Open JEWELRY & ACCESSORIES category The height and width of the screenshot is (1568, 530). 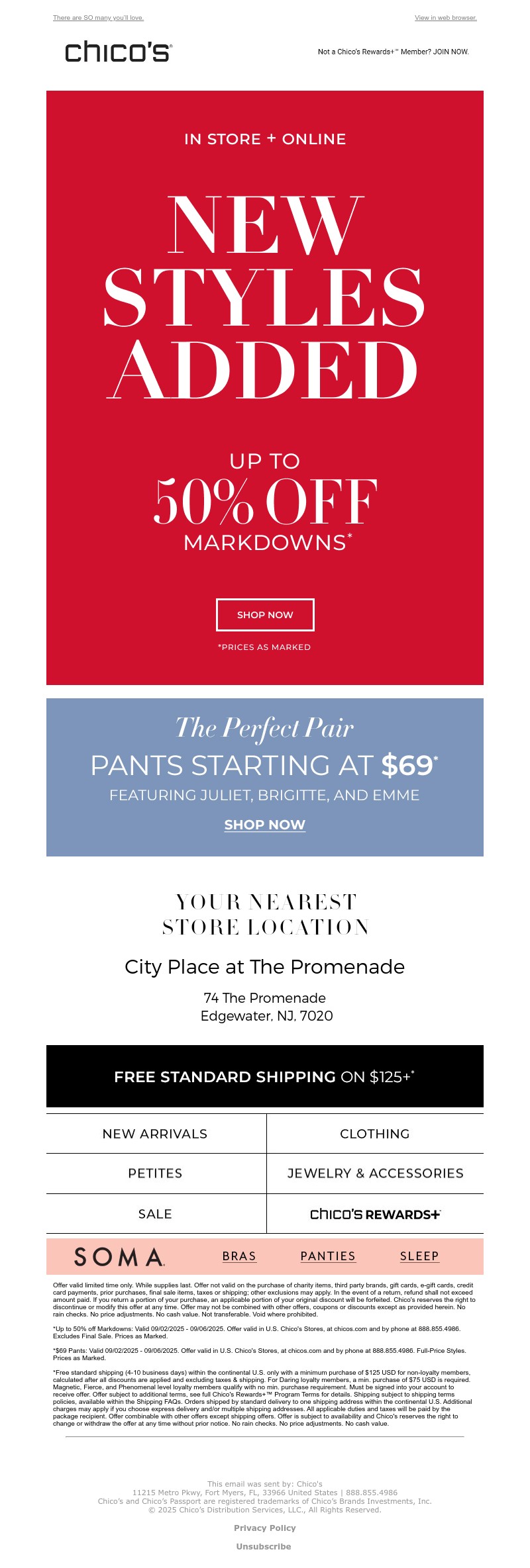pos(375,1174)
